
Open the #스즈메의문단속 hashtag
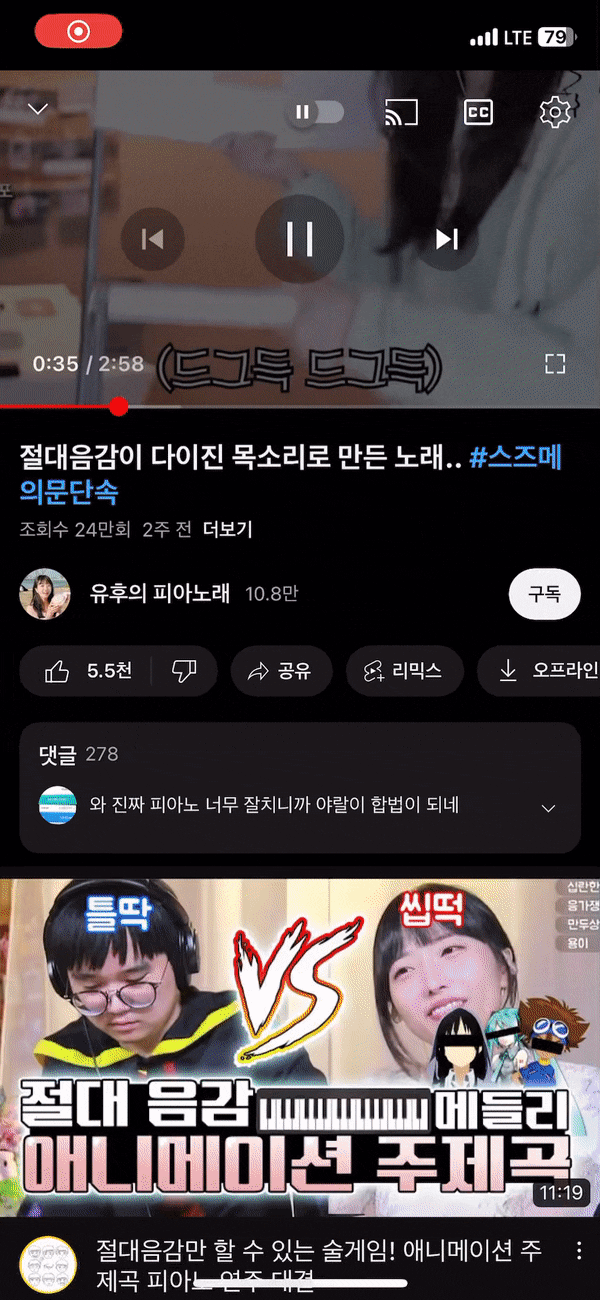pyautogui.click(x=291, y=475)
